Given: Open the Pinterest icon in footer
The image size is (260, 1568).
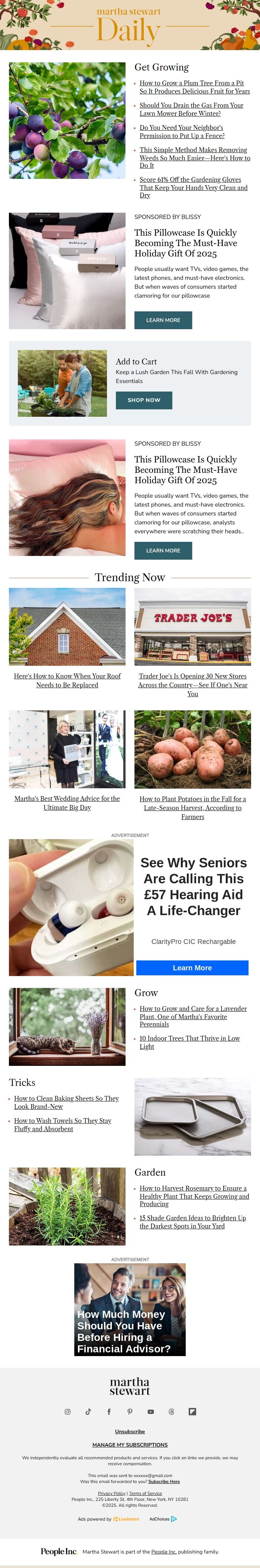Looking at the screenshot, I should 130,1411.
